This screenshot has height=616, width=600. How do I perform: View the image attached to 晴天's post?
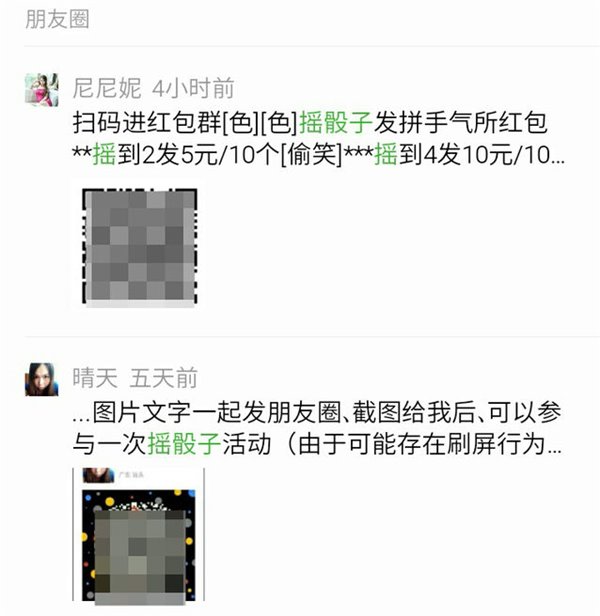[x=136, y=536]
